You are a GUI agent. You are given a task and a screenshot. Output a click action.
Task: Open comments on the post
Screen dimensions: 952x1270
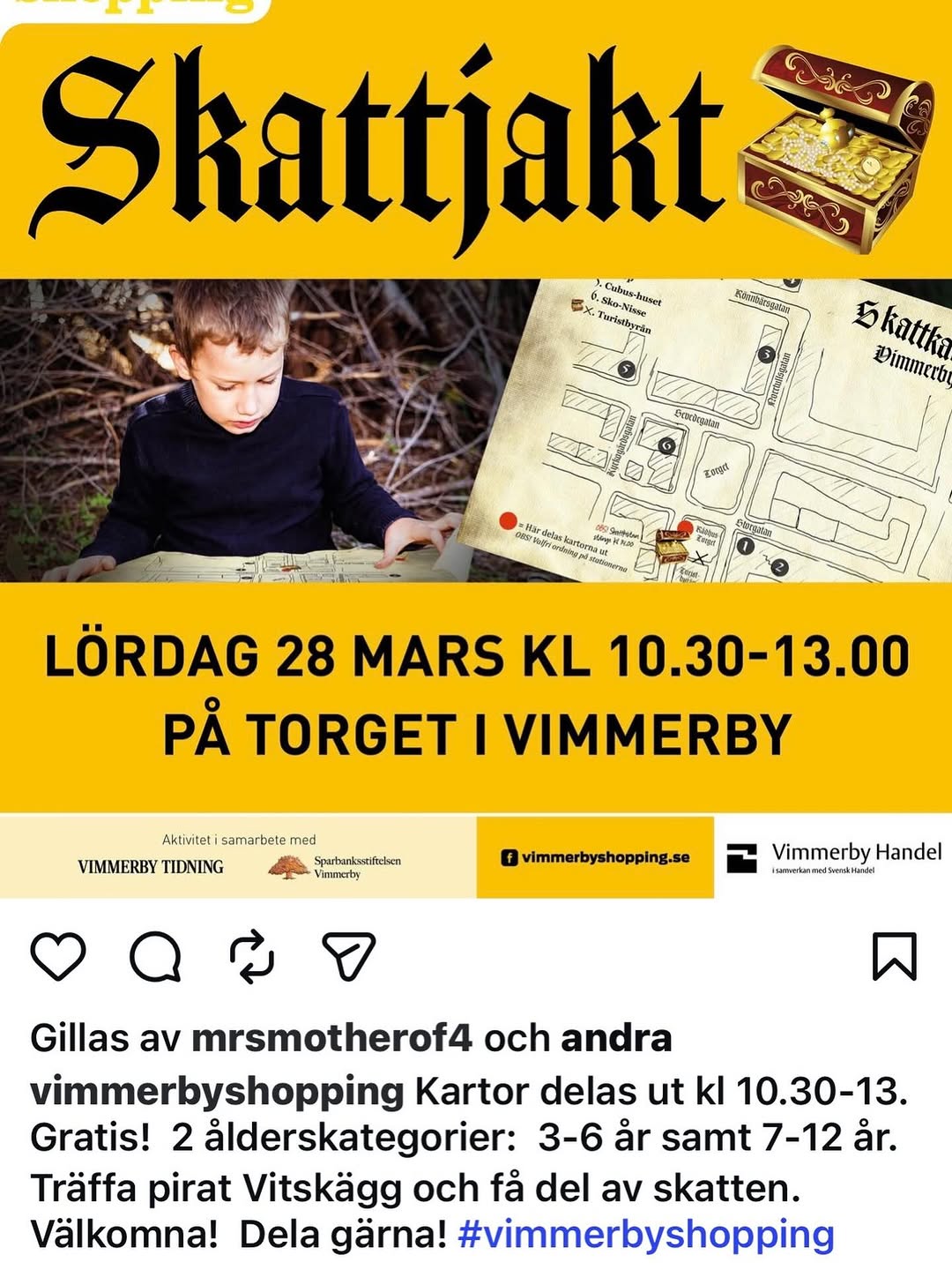tap(156, 956)
